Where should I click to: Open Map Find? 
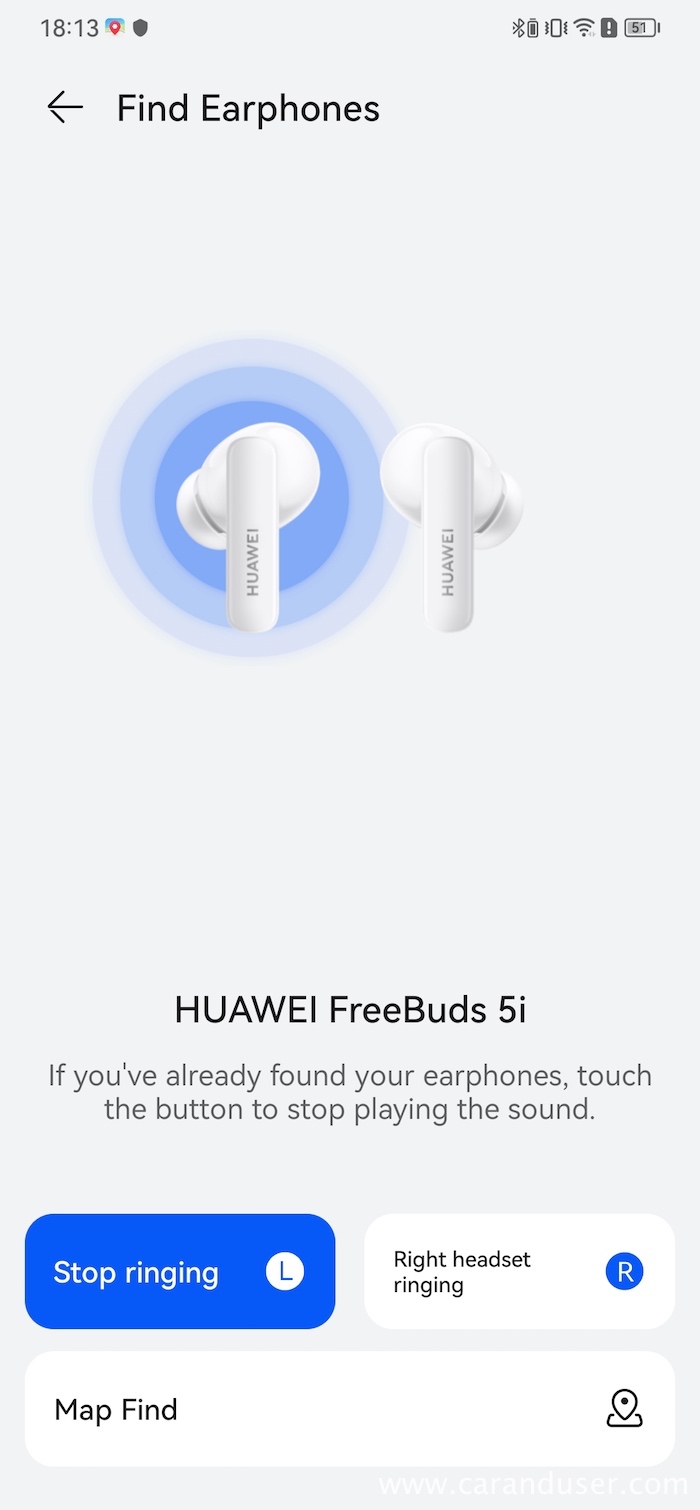pos(349,1409)
